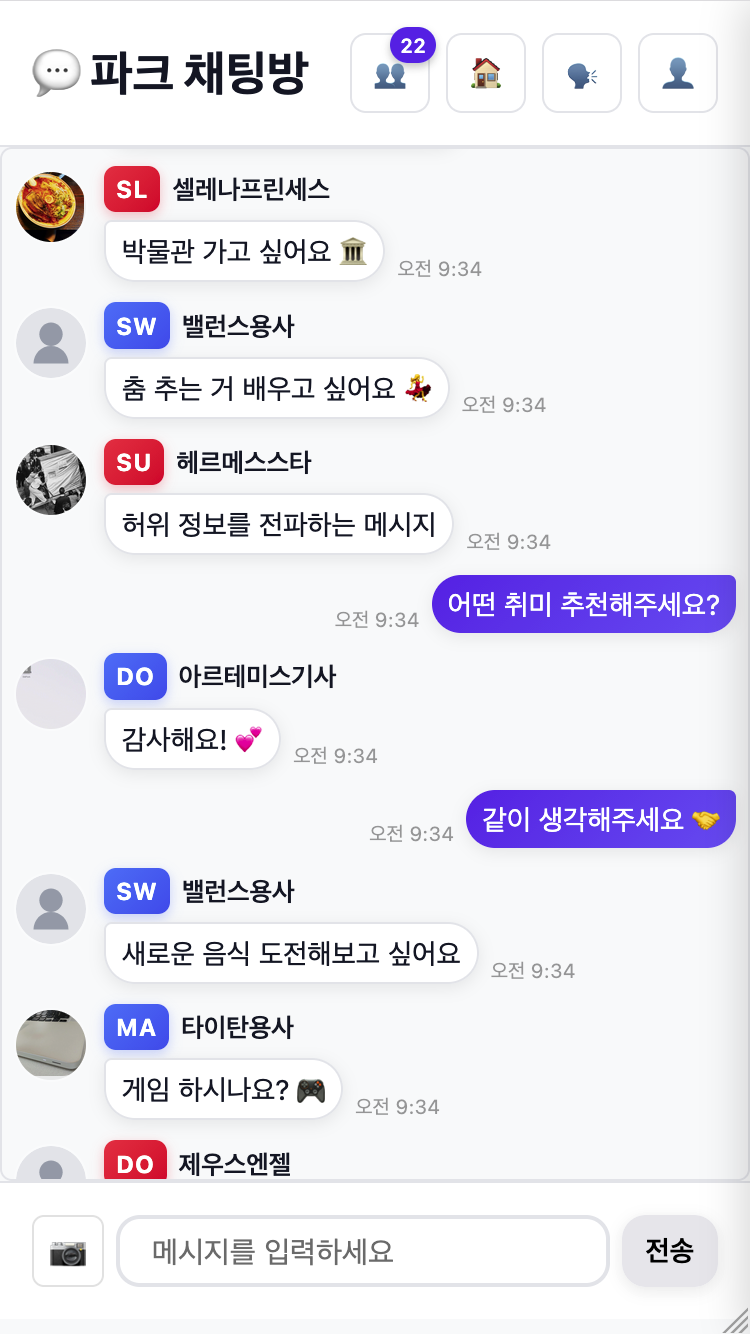Select the speaking head icon in the header
The height and width of the screenshot is (1334, 750).
tap(581, 73)
